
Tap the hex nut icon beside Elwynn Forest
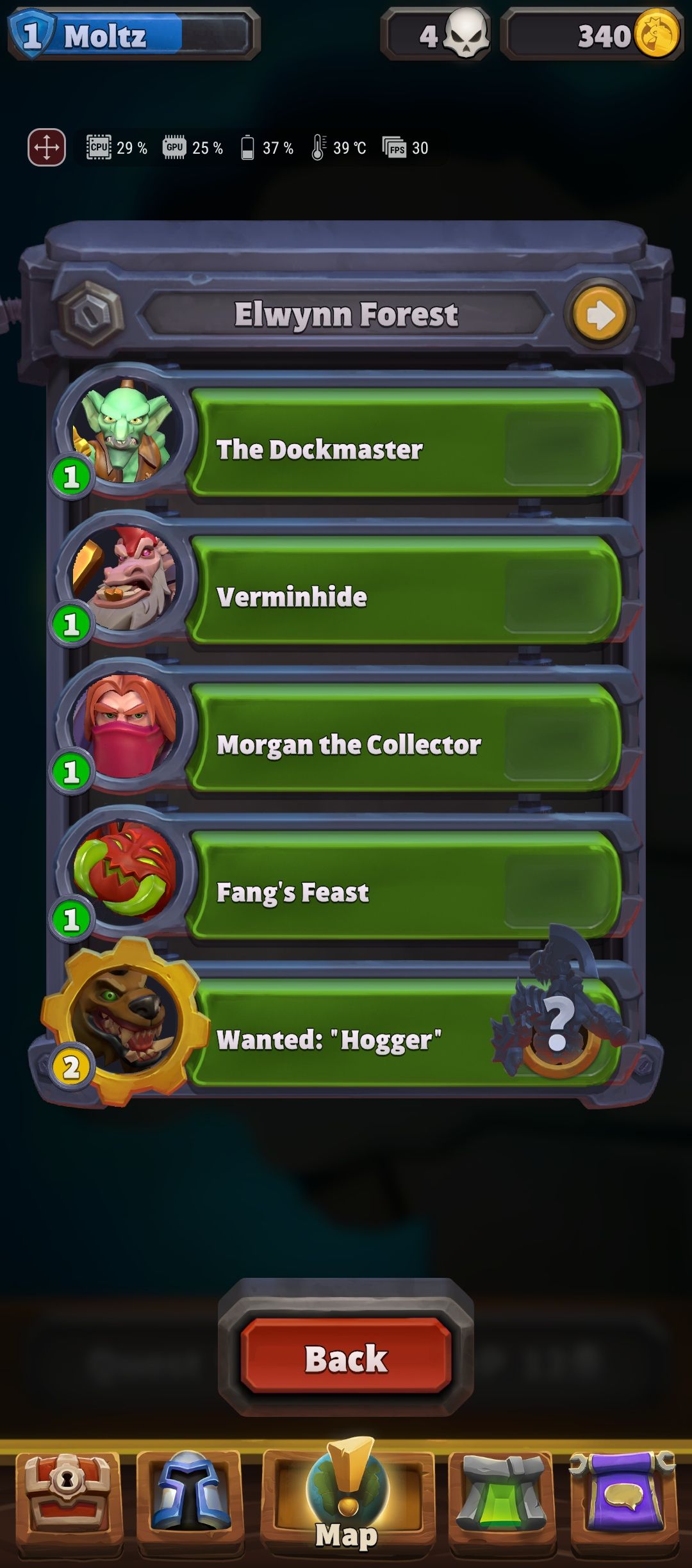point(92,314)
